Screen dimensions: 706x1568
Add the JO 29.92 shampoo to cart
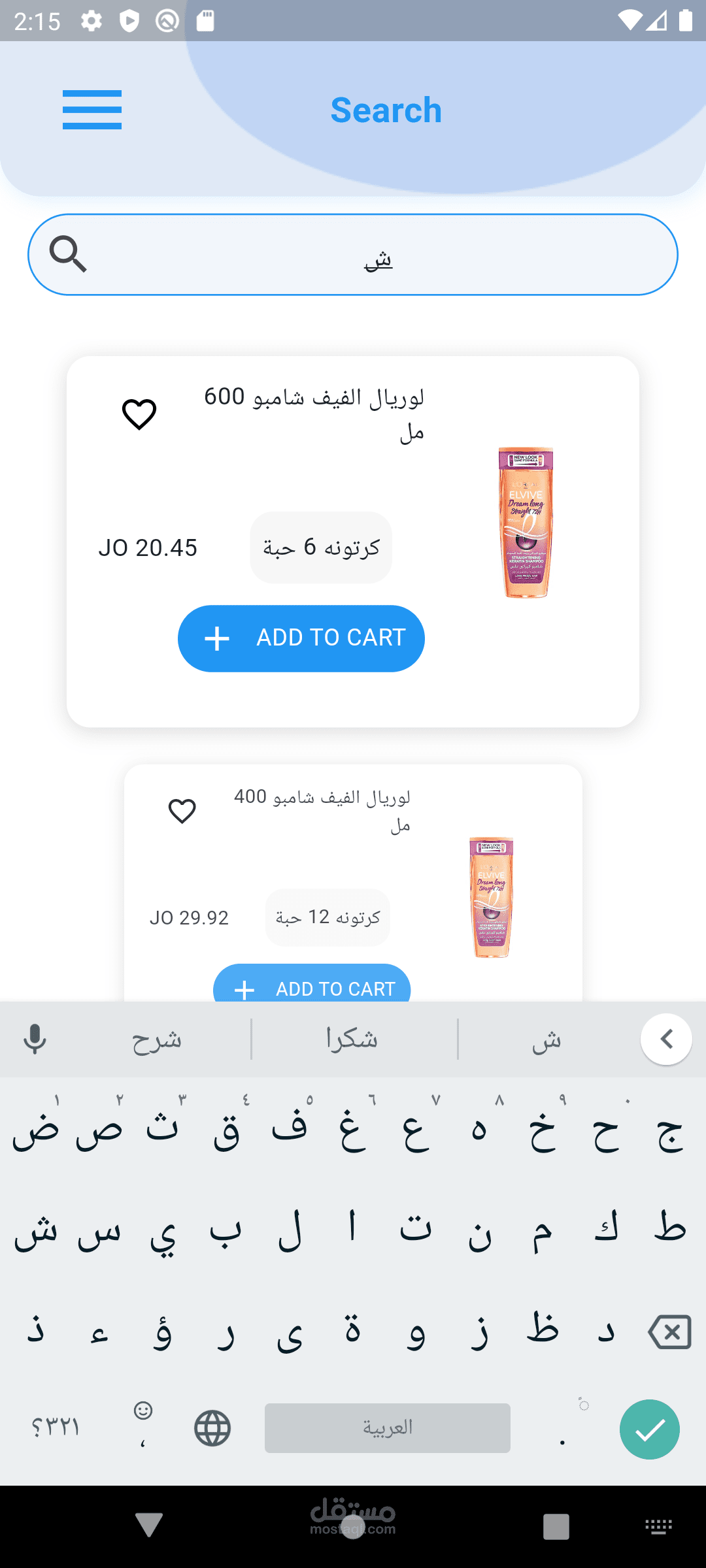(312, 984)
